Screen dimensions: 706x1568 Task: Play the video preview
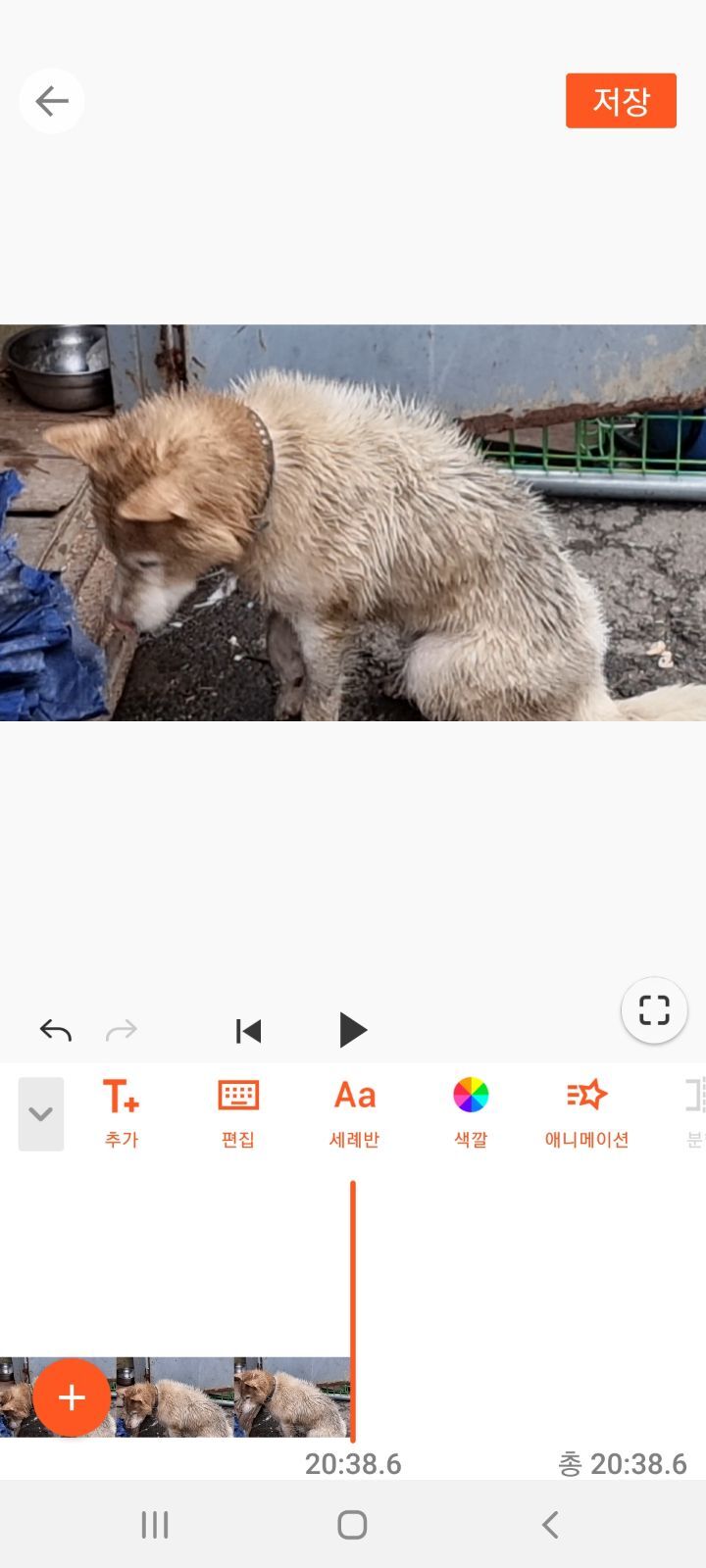point(352,1031)
